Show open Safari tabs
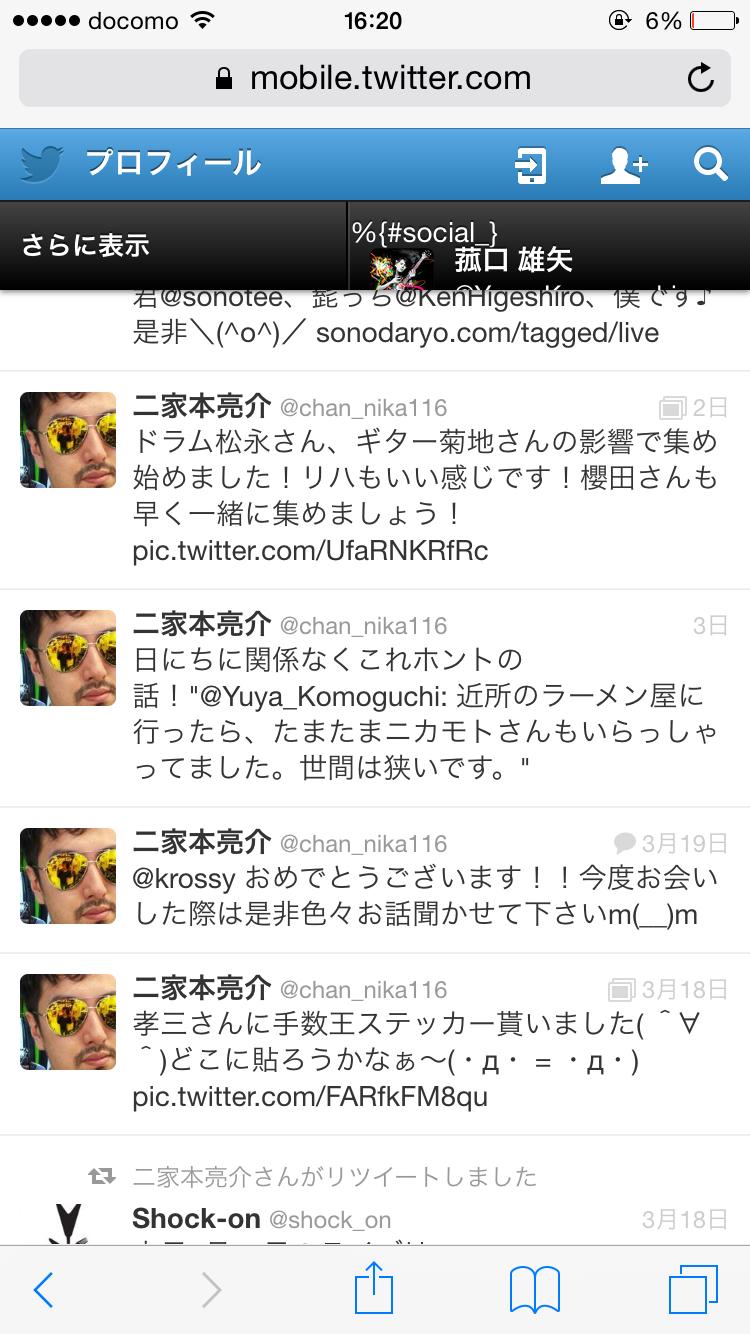750x1334 pixels. tap(693, 1290)
